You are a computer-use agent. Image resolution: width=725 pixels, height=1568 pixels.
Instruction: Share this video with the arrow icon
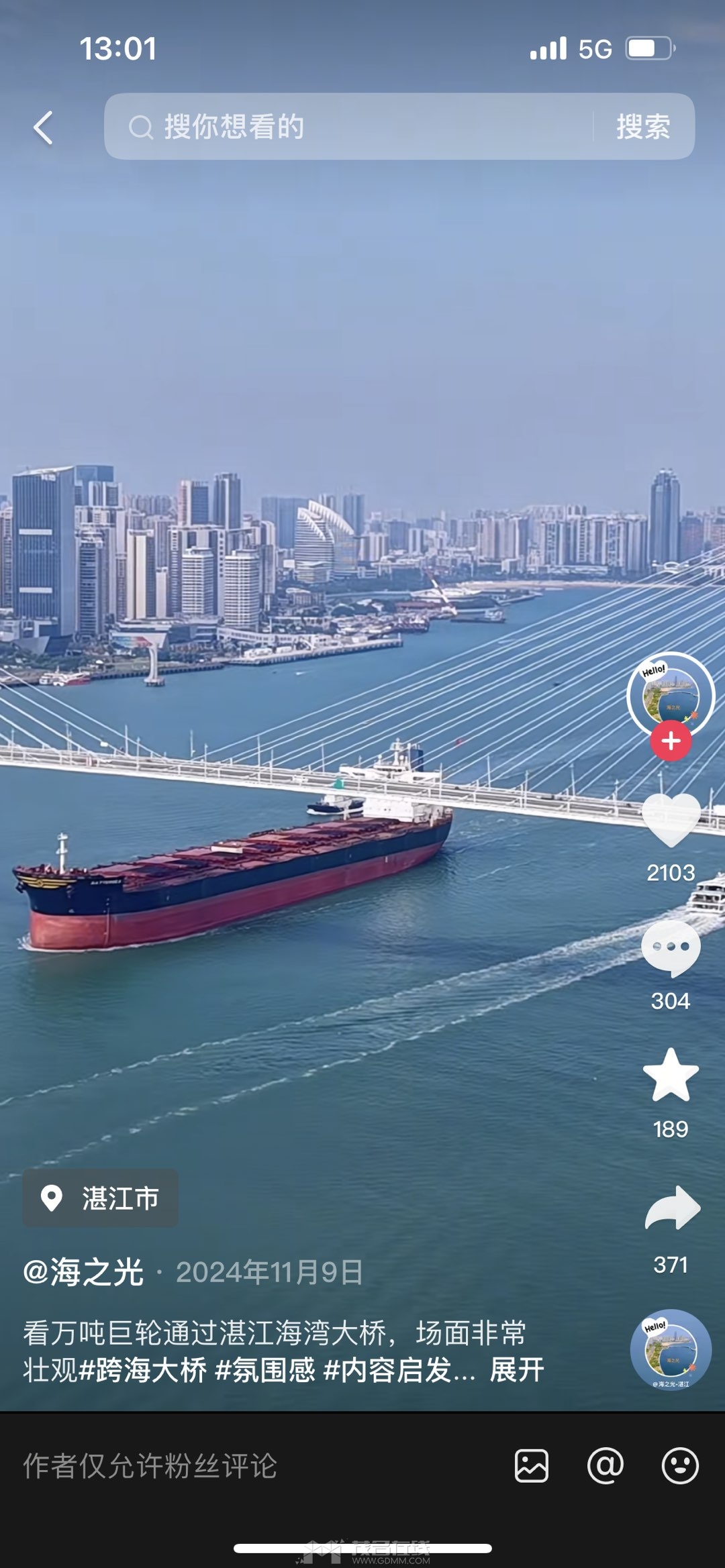pos(672,1208)
